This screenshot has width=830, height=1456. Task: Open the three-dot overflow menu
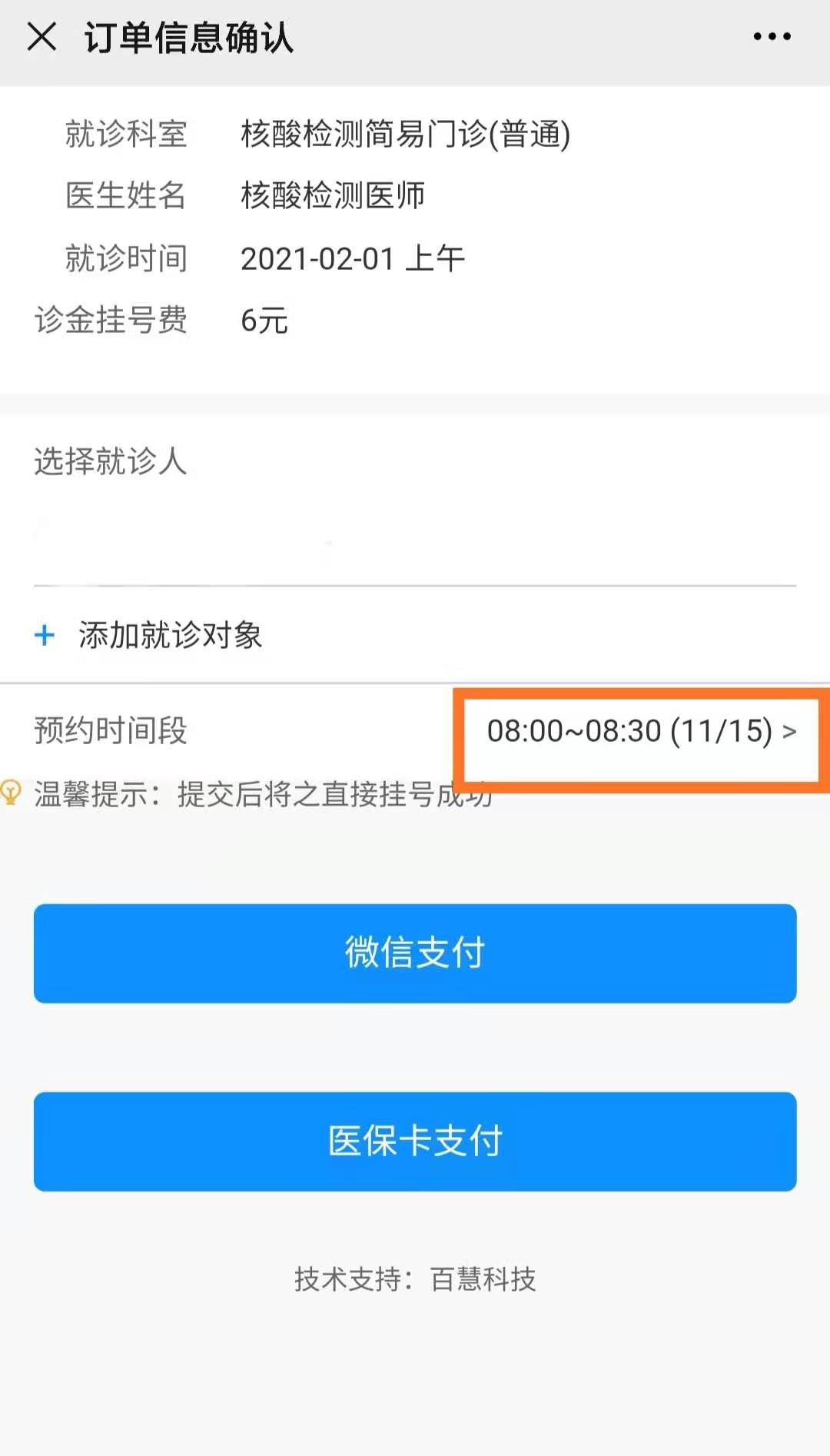(772, 37)
